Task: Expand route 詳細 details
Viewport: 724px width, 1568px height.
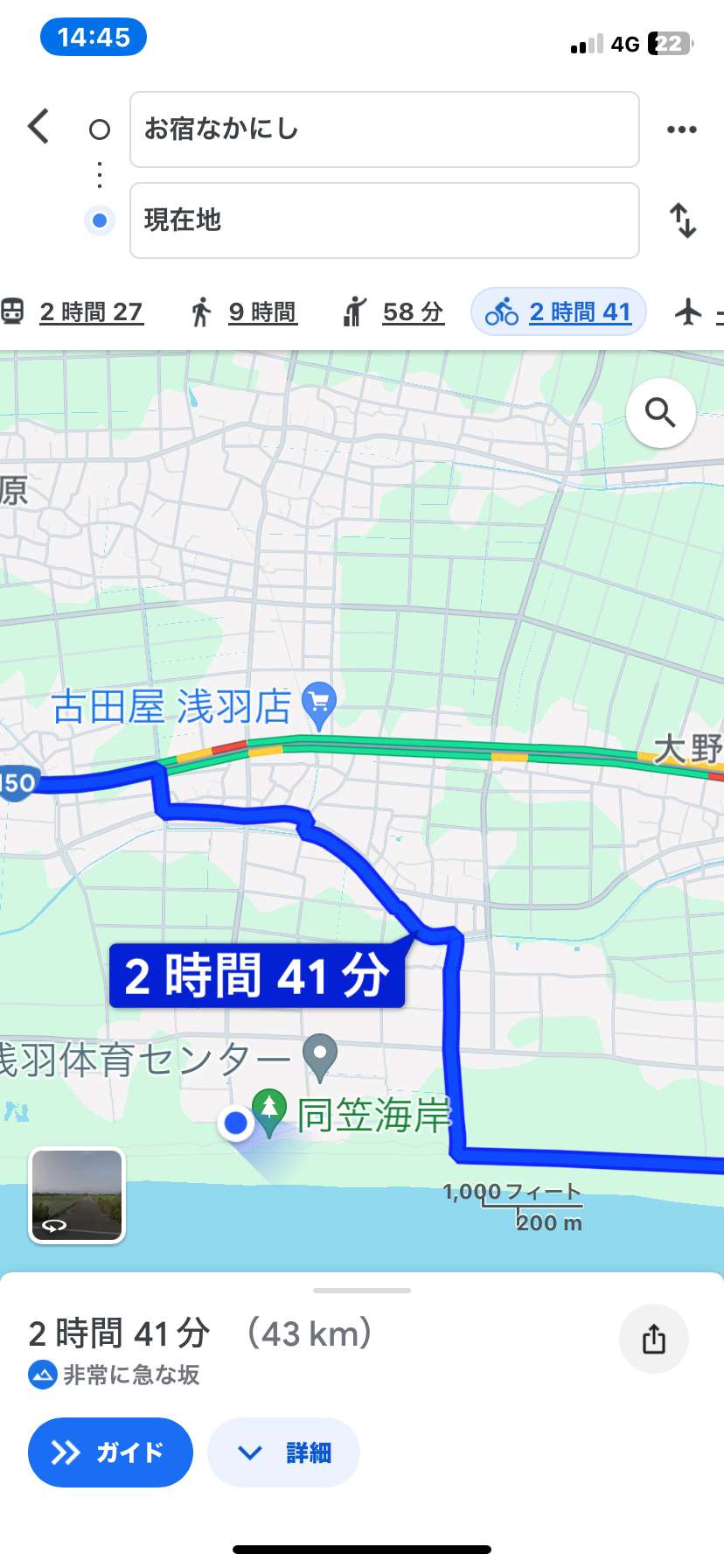Action: tap(283, 1452)
